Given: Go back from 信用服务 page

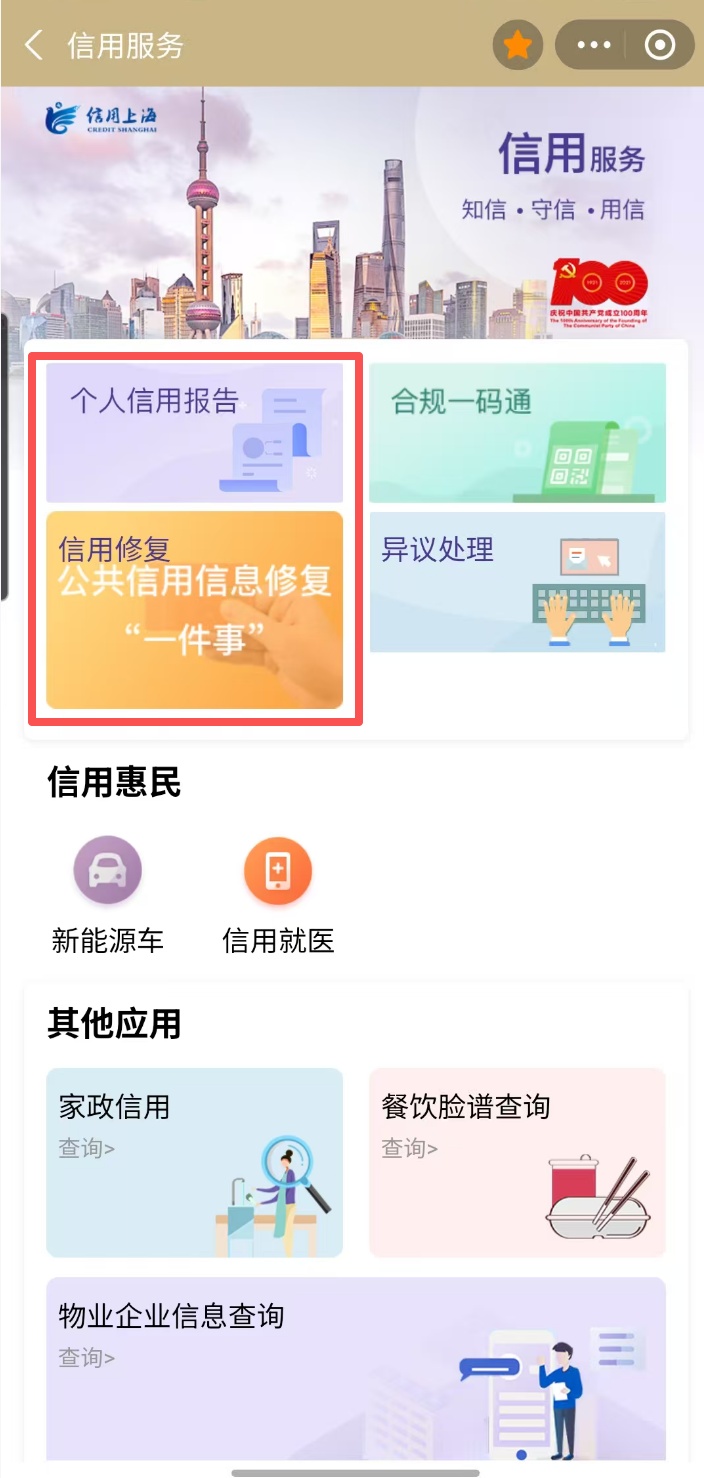Looking at the screenshot, I should tap(34, 45).
